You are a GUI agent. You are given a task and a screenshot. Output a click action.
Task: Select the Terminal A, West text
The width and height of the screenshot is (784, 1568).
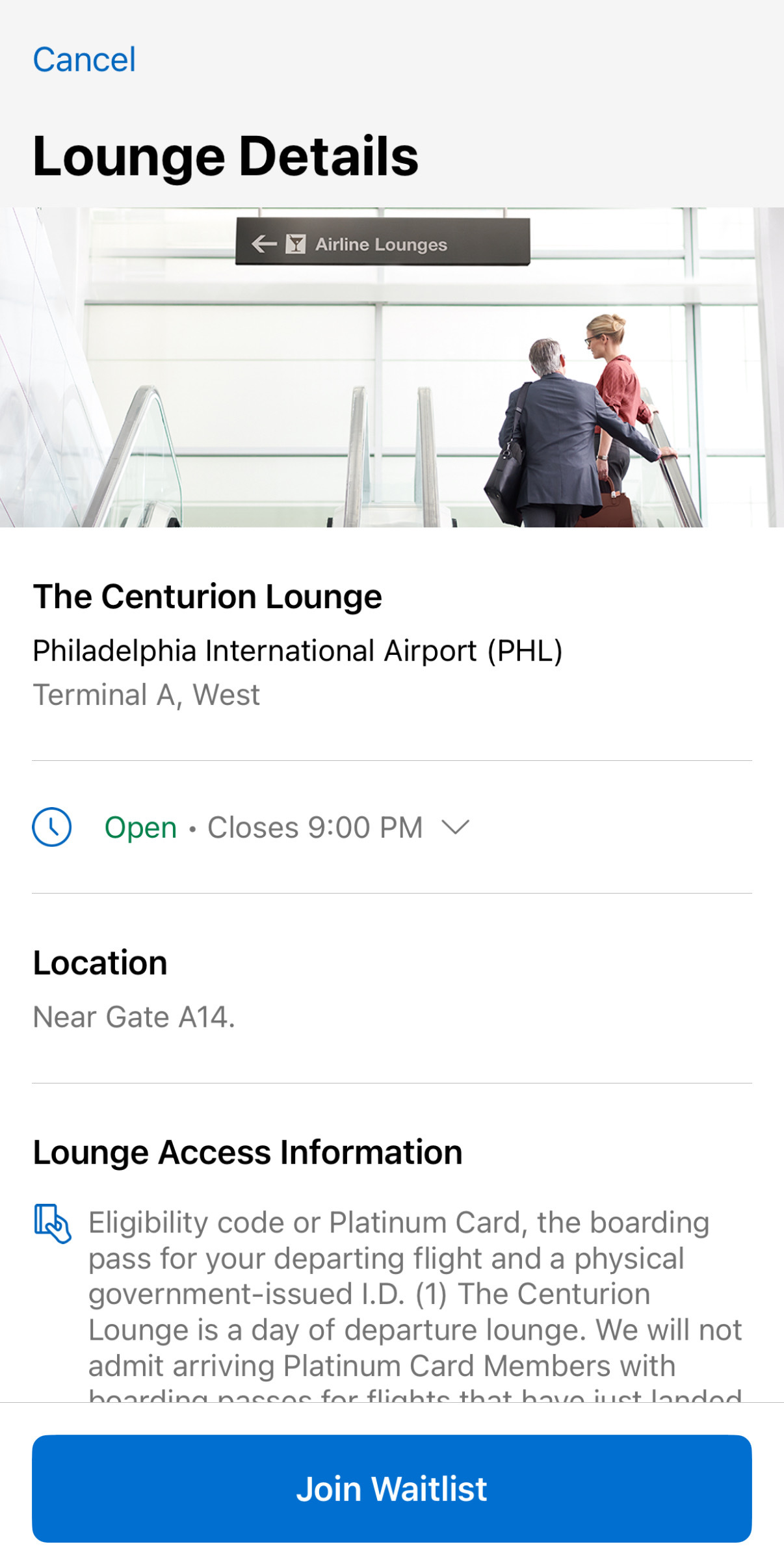pyautogui.click(x=146, y=695)
